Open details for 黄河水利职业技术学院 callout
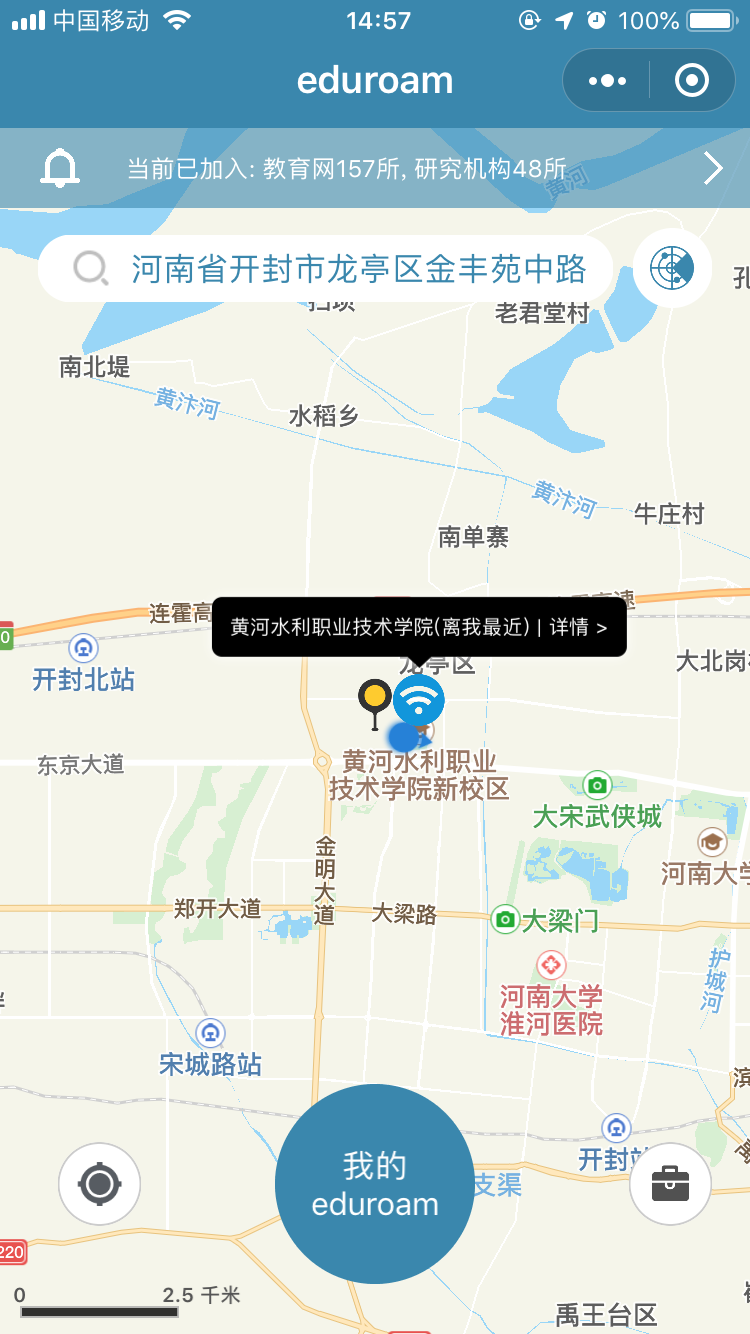 click(x=420, y=628)
